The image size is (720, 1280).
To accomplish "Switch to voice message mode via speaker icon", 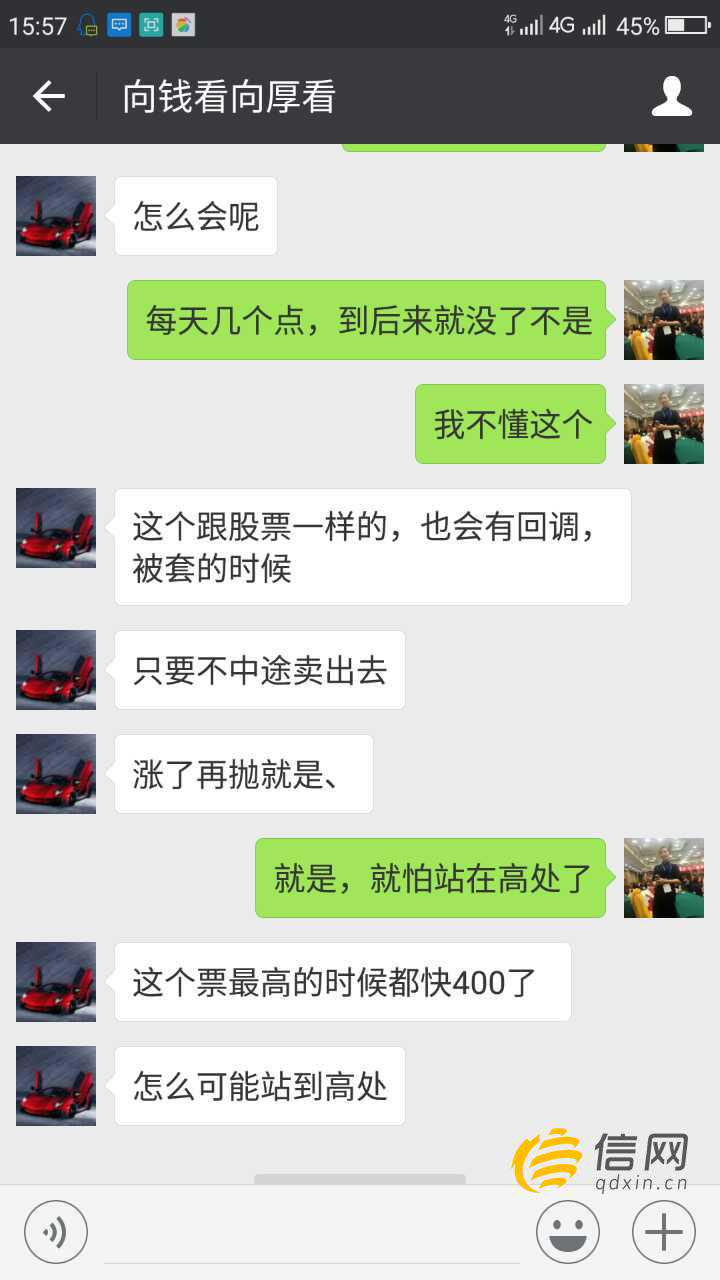I will [56, 1231].
